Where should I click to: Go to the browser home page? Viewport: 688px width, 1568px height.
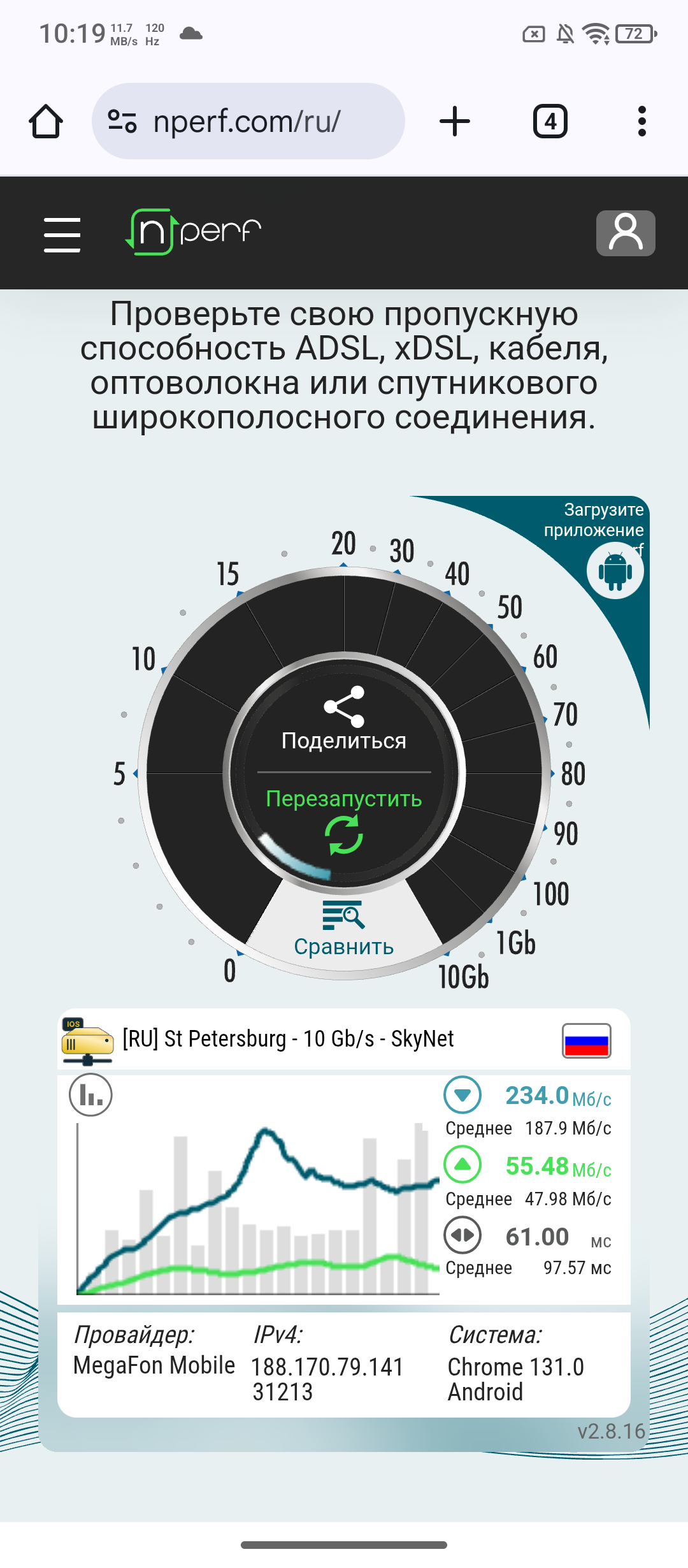pos(46,121)
